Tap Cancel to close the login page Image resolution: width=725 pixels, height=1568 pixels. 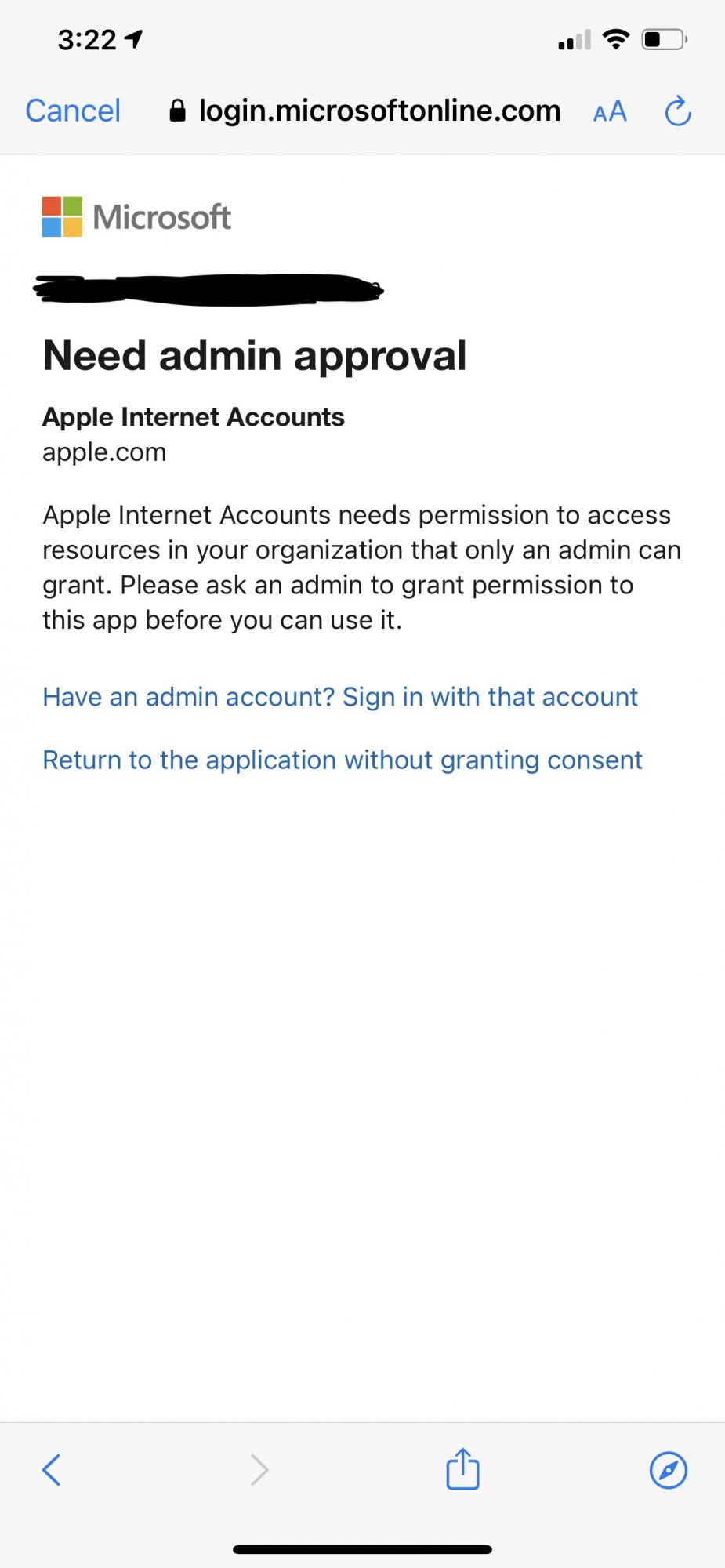pyautogui.click(x=73, y=111)
